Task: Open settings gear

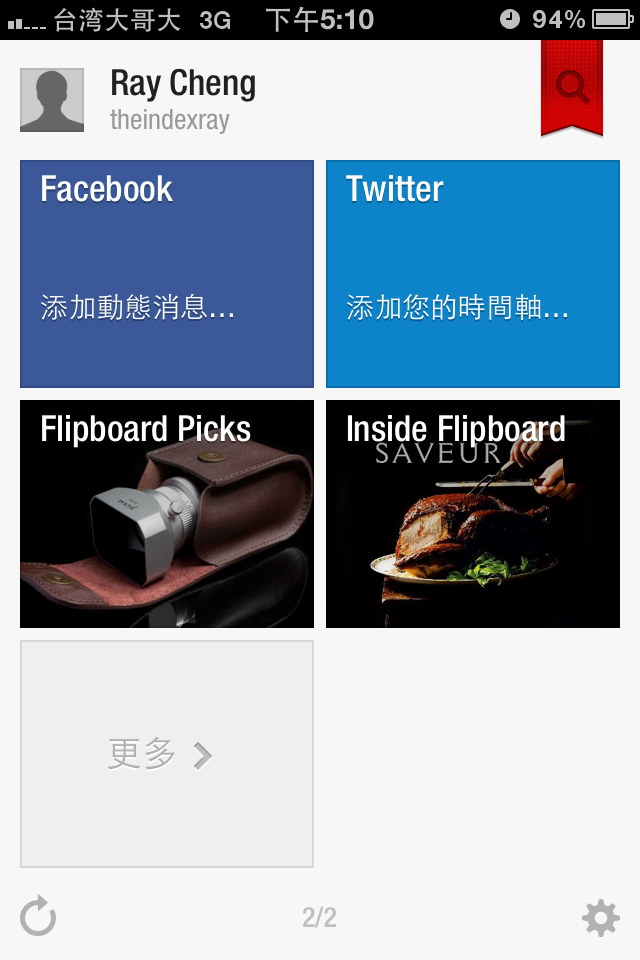Action: 601,917
